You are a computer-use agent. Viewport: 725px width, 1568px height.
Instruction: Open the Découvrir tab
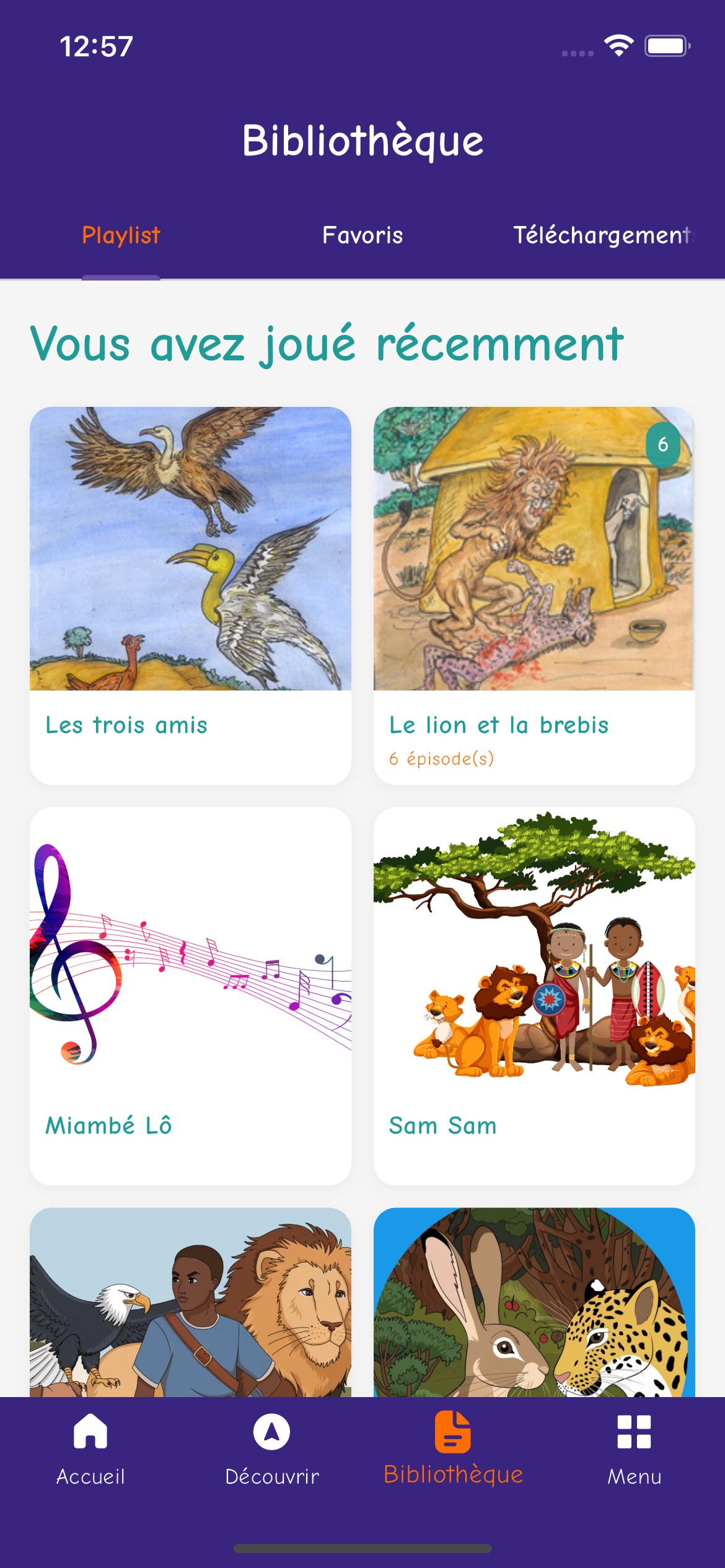(272, 1449)
